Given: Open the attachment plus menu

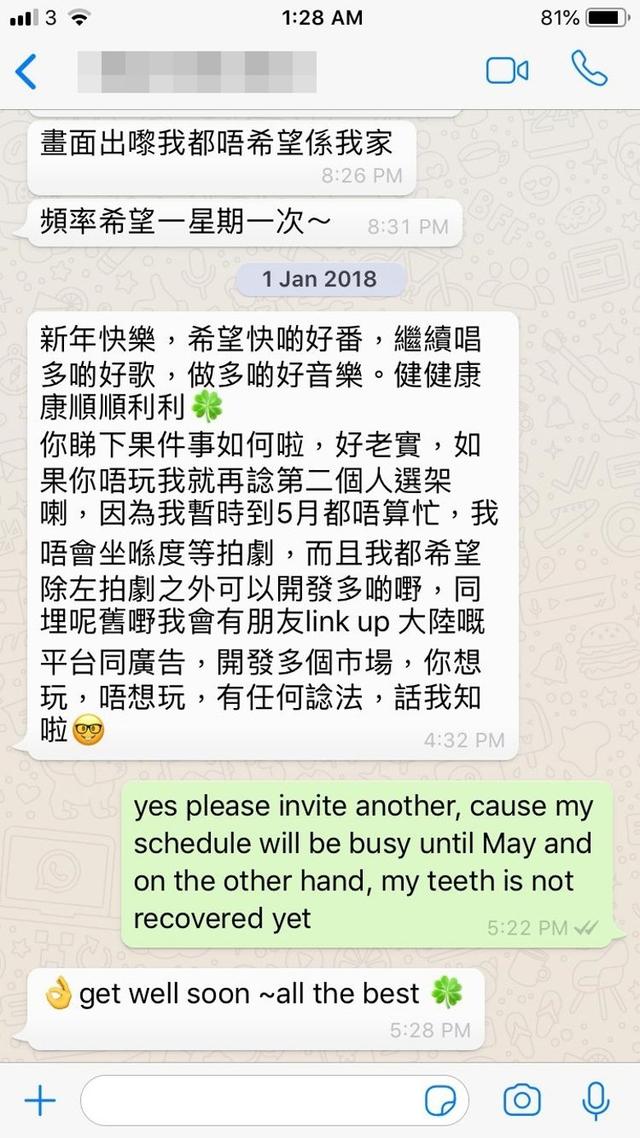Looking at the screenshot, I should tap(39, 1102).
